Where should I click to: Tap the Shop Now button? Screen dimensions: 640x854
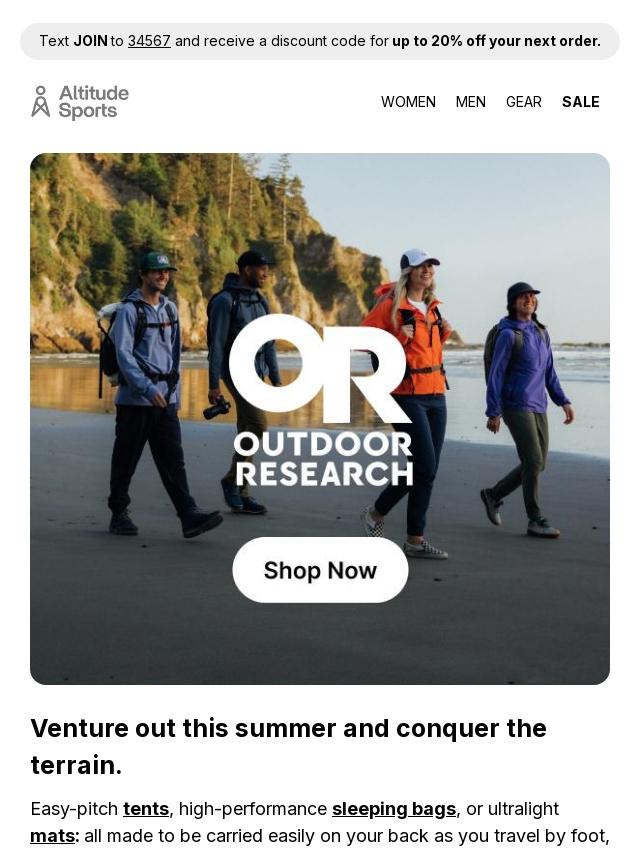(x=320, y=570)
